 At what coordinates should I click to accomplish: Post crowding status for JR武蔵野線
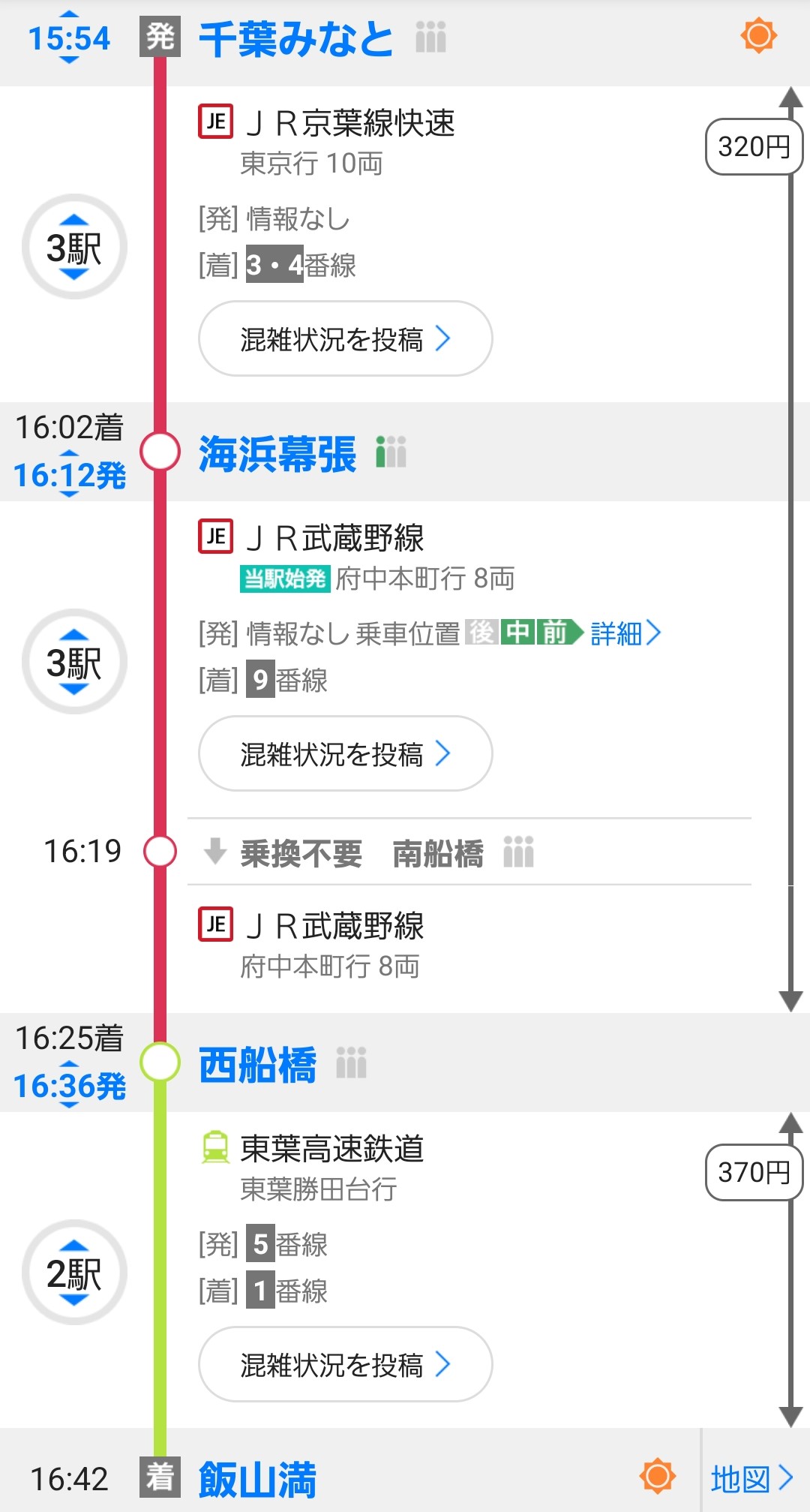click(x=345, y=754)
